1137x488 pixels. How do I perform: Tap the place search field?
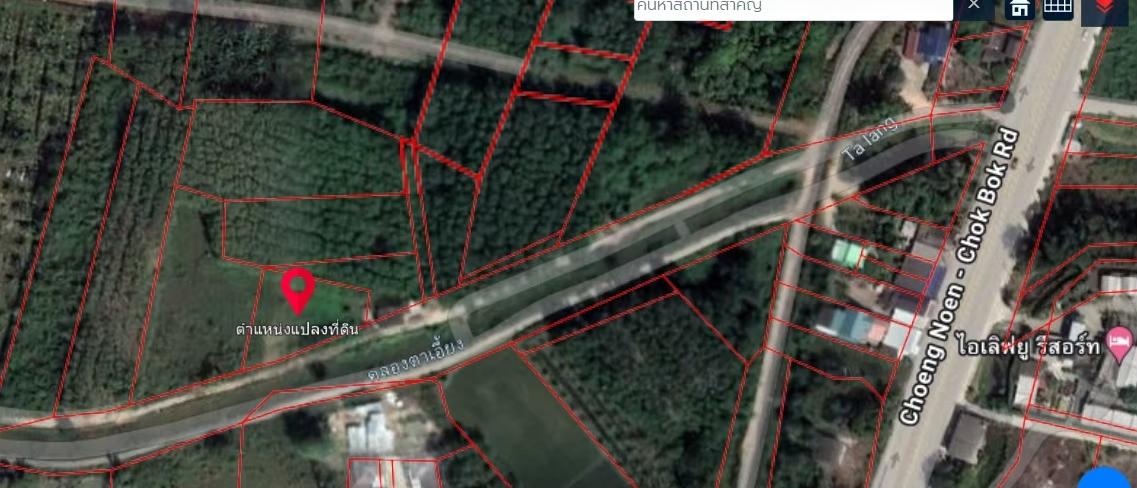[792, 8]
